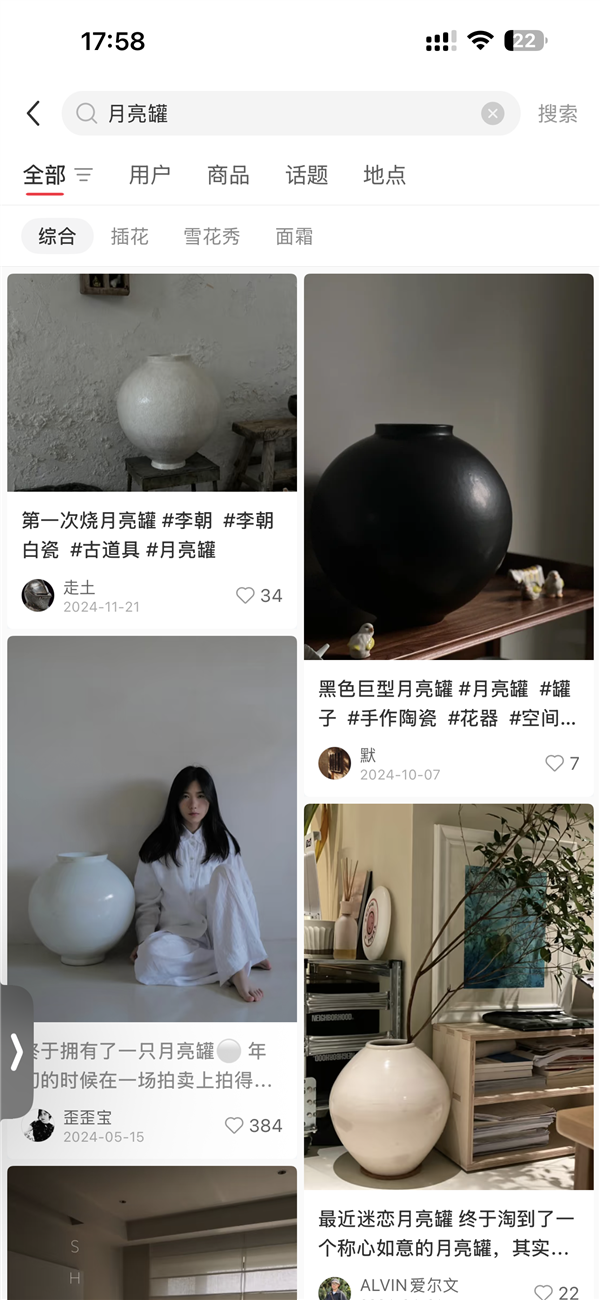Select the 面霜 chip

(x=294, y=236)
